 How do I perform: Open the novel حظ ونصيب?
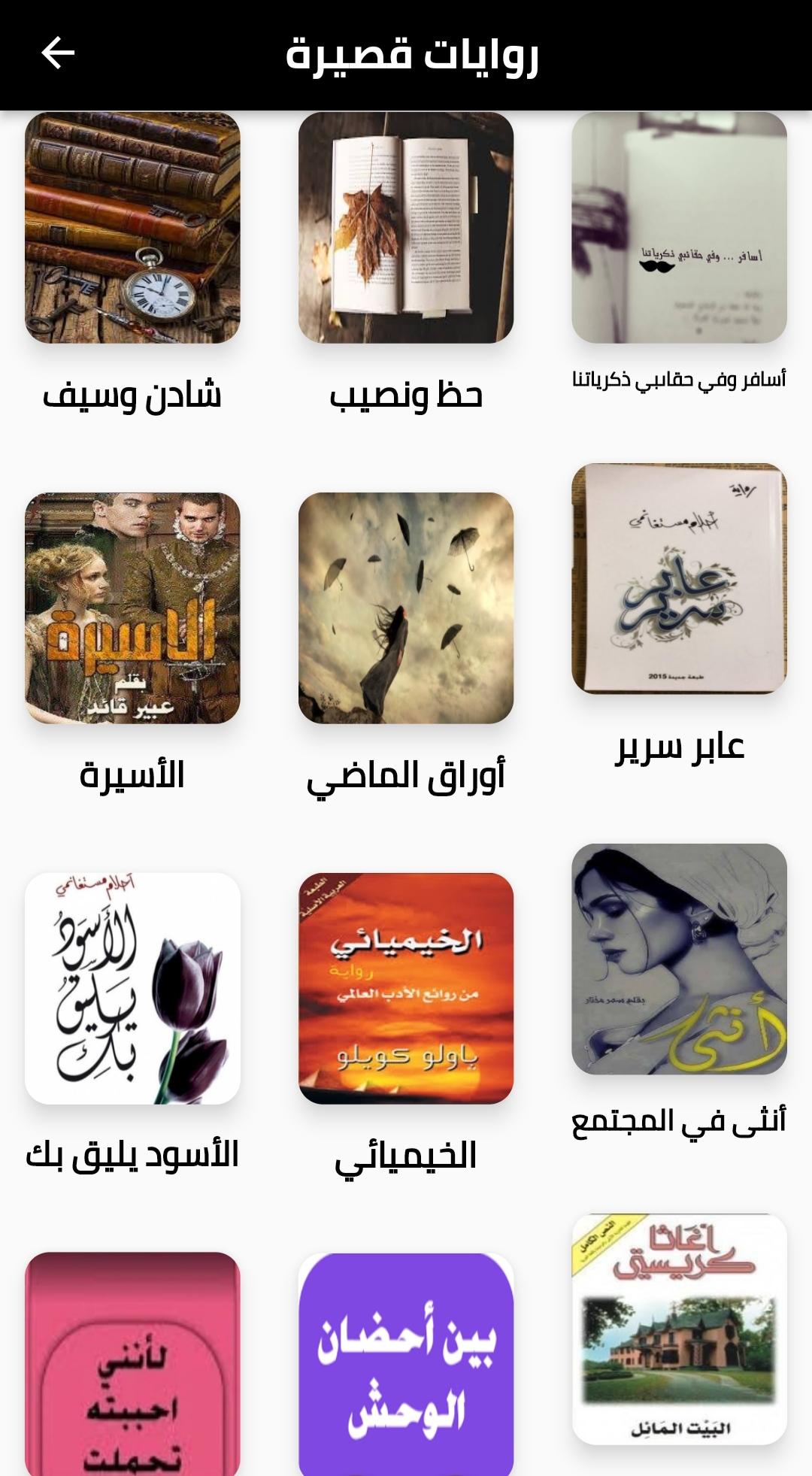(406, 228)
